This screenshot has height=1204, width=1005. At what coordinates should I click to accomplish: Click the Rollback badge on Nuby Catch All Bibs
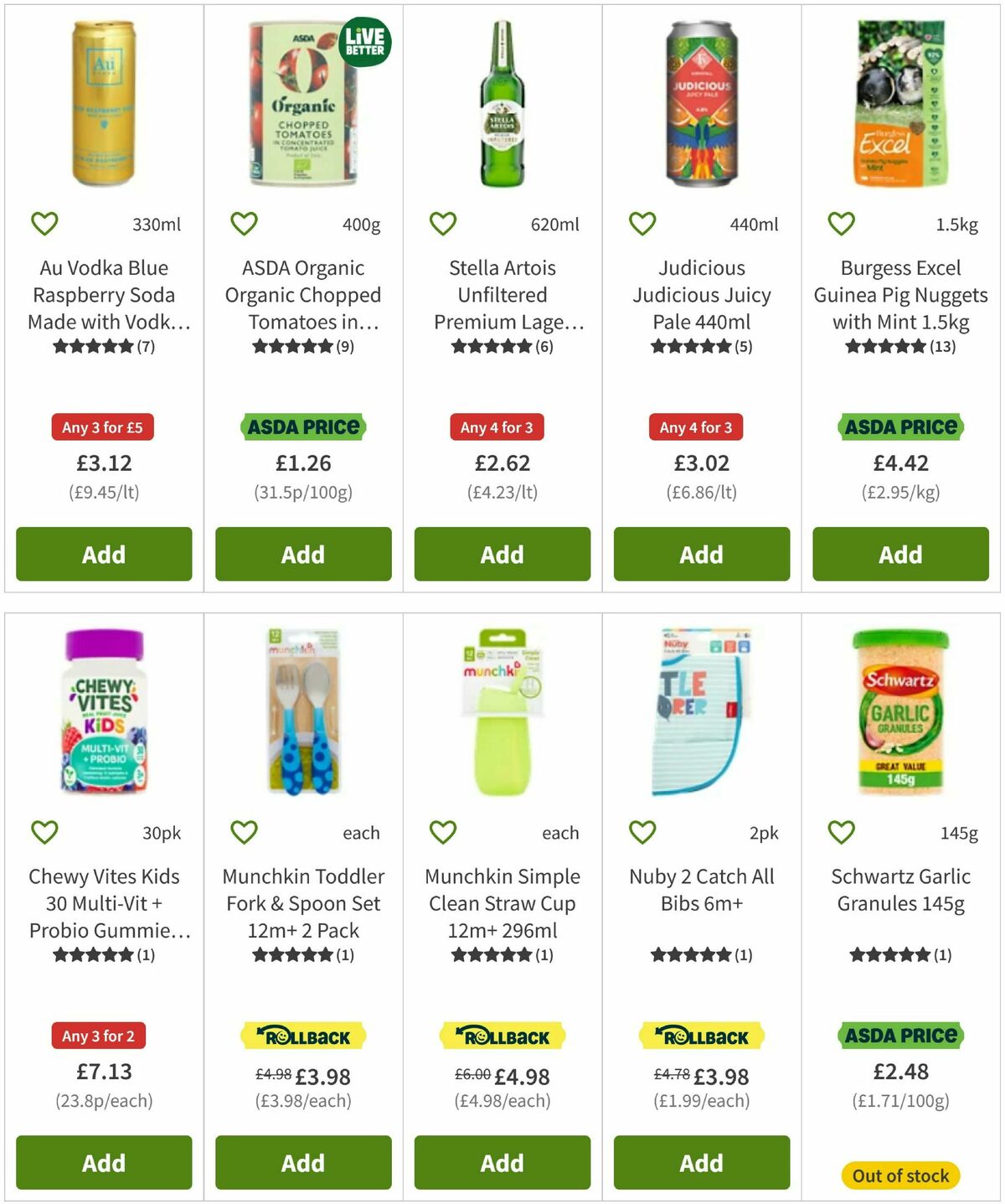pos(700,1036)
